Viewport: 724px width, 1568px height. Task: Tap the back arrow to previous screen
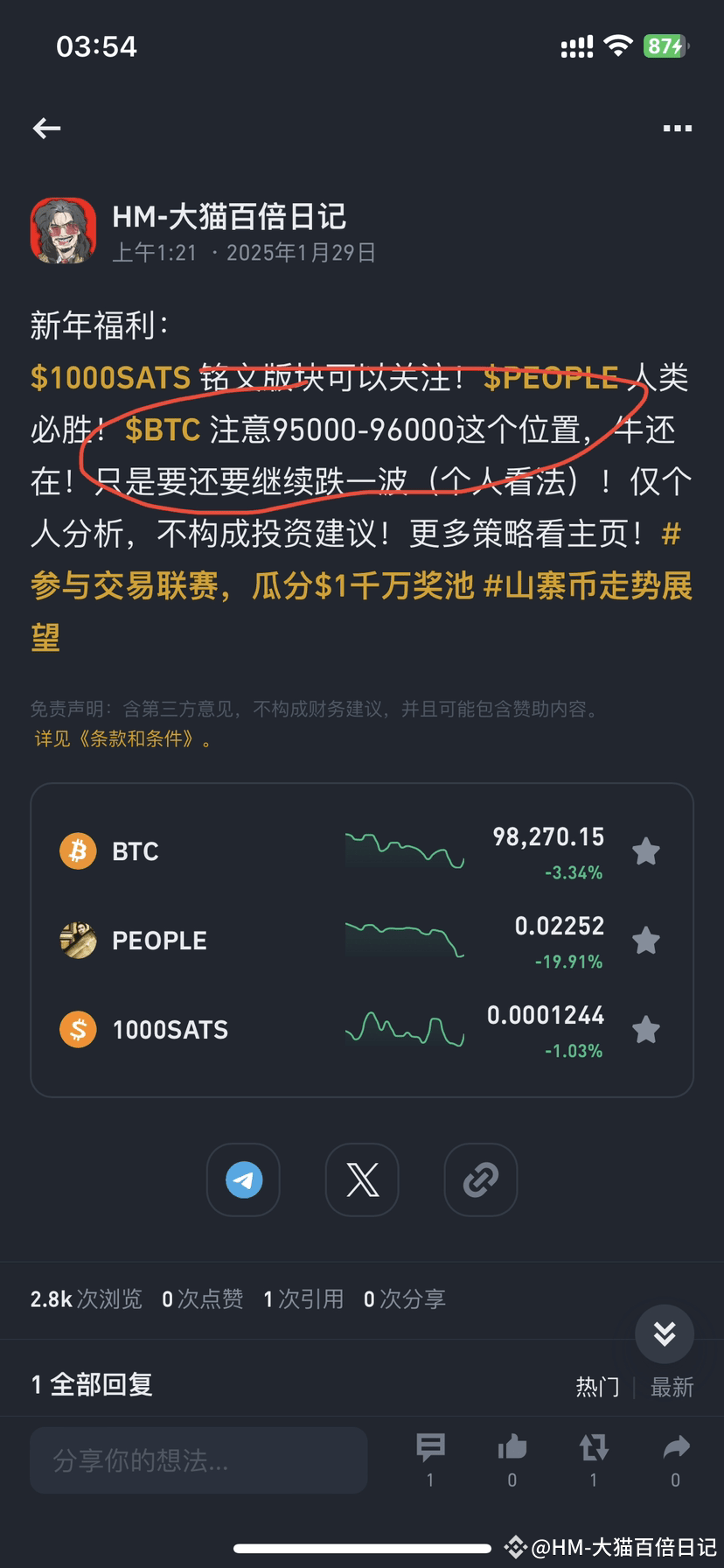[x=46, y=128]
